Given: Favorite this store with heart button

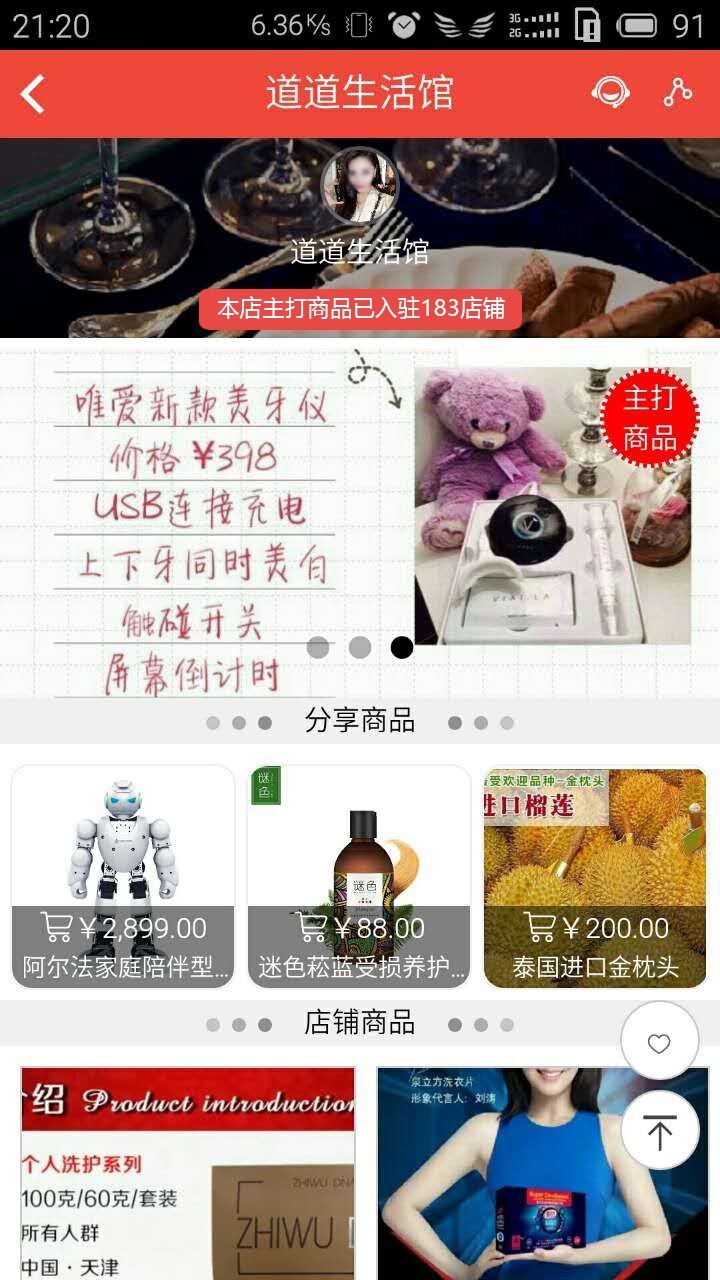Looking at the screenshot, I should (659, 1043).
